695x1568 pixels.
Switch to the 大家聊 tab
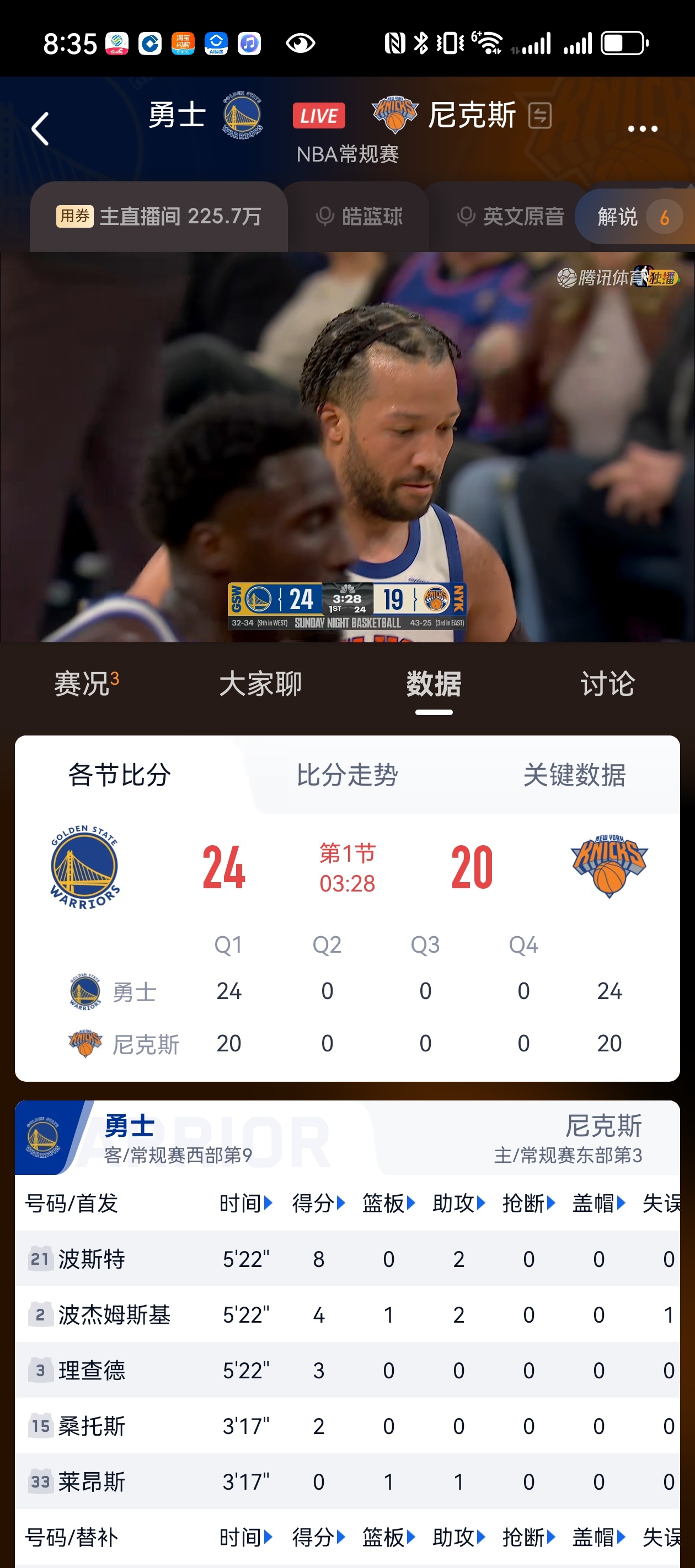[260, 684]
